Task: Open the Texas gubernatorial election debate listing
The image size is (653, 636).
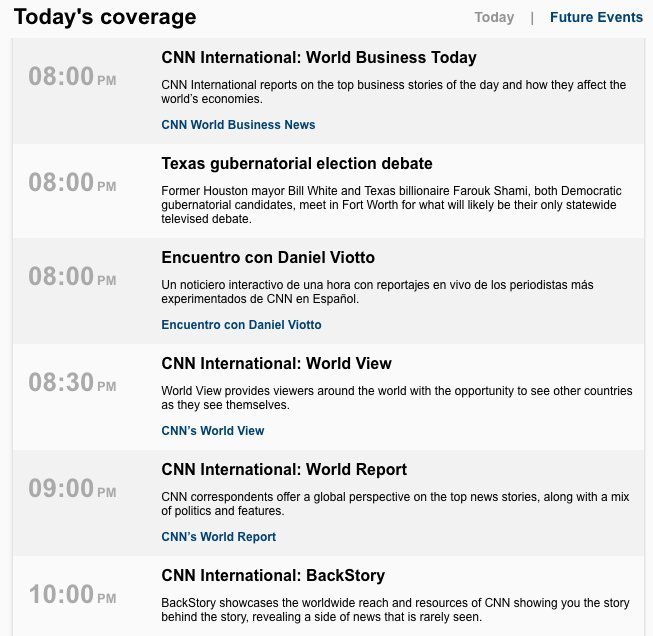Action: click(x=297, y=163)
